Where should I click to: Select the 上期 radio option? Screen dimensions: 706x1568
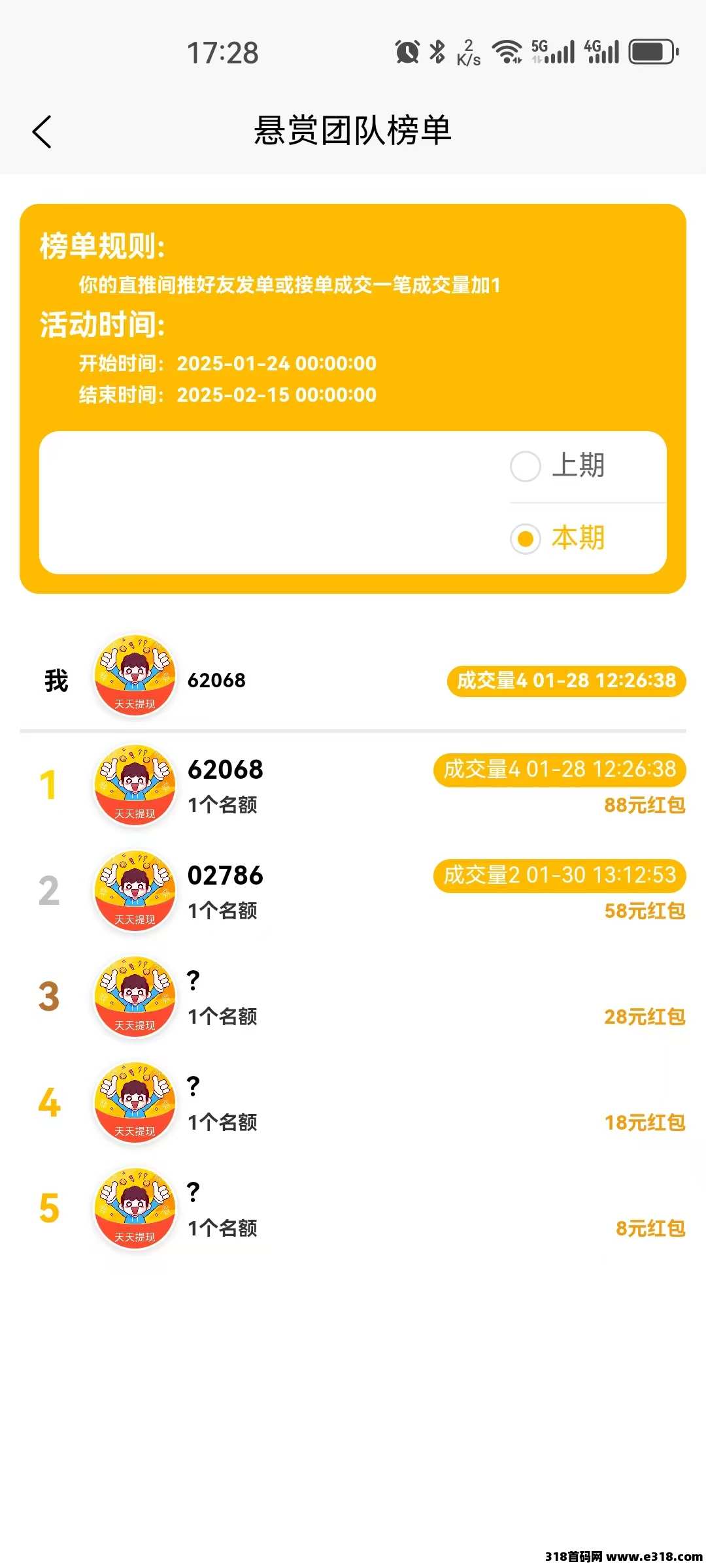point(526,466)
